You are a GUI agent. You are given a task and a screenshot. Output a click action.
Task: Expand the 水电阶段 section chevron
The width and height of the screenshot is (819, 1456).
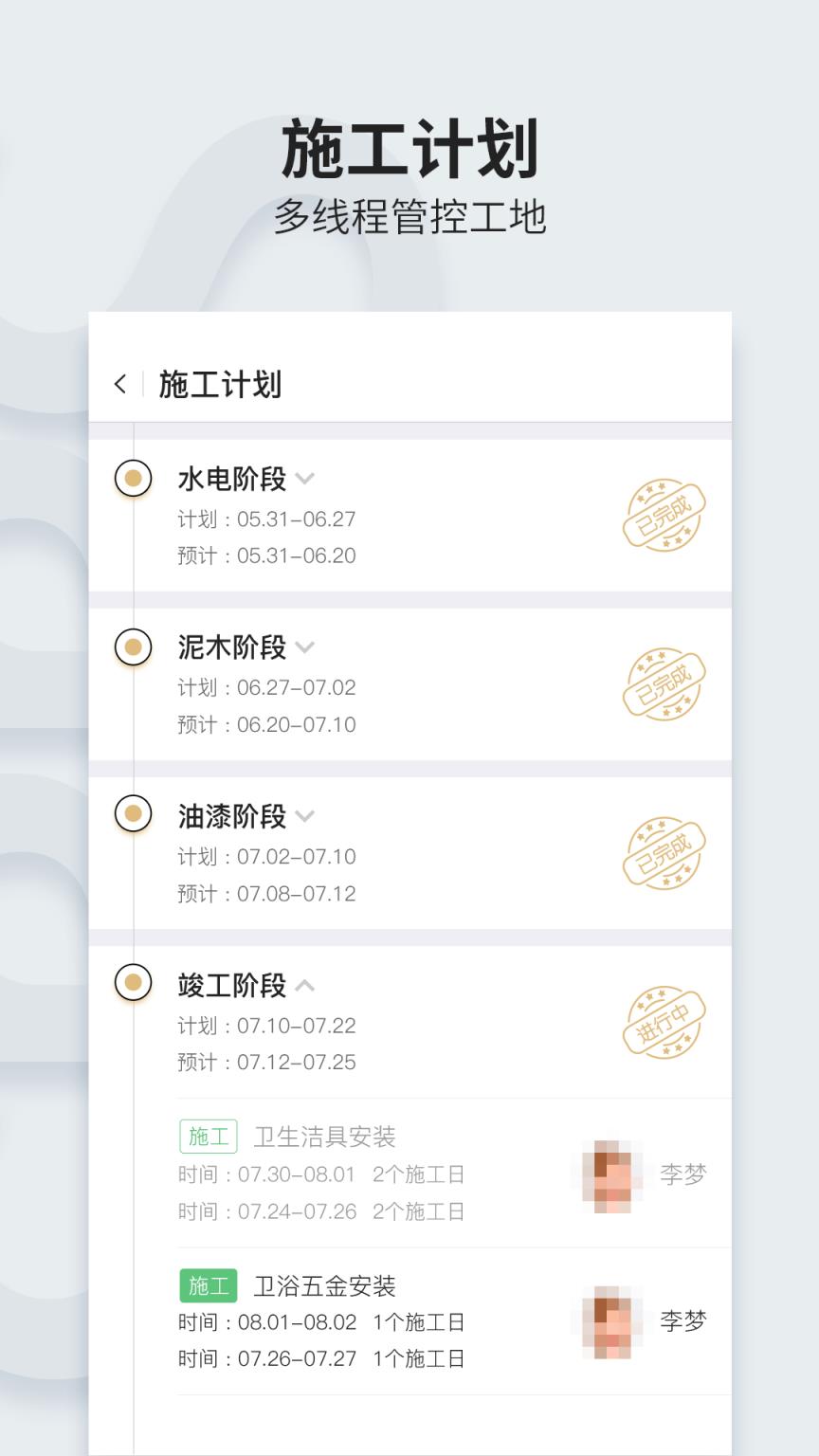304,480
